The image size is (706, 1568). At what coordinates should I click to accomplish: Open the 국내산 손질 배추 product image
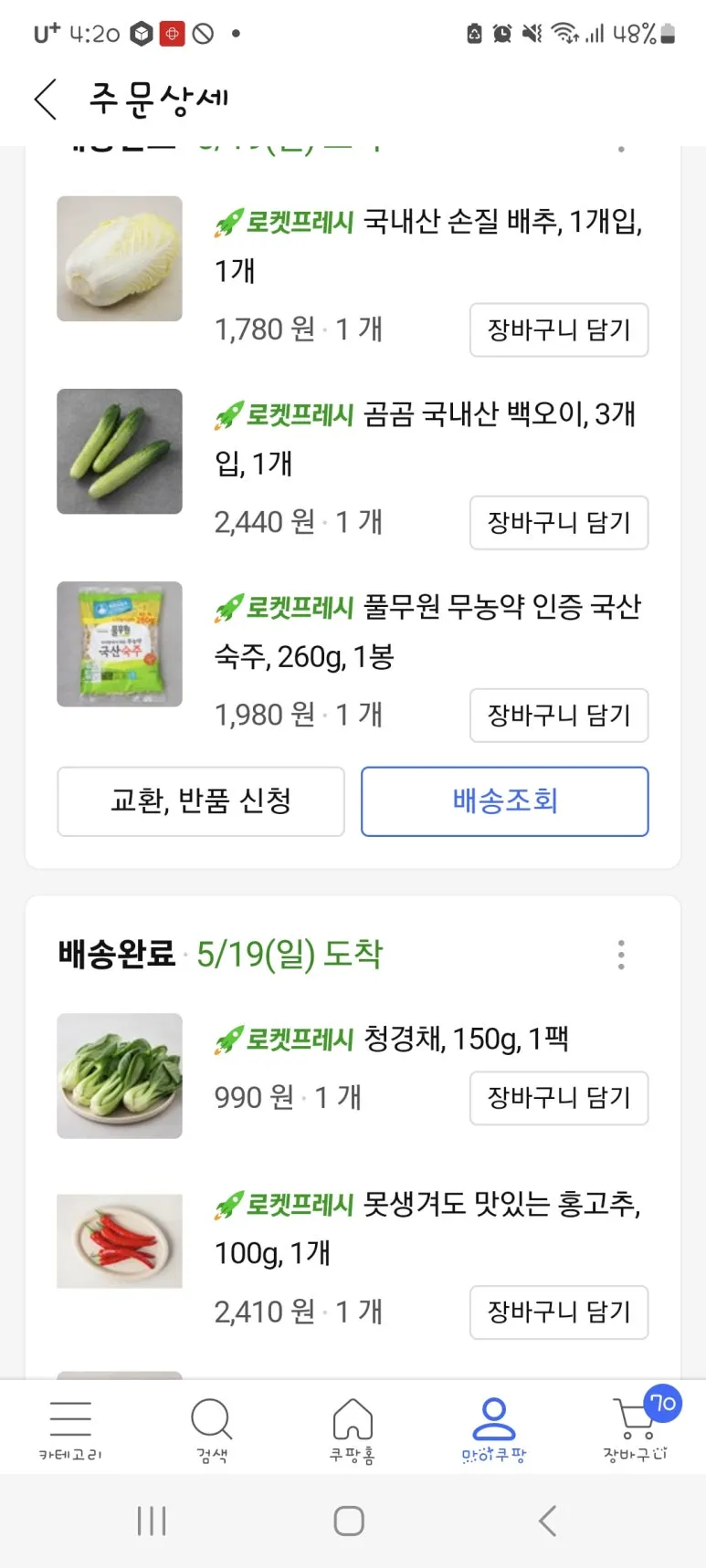[120, 258]
